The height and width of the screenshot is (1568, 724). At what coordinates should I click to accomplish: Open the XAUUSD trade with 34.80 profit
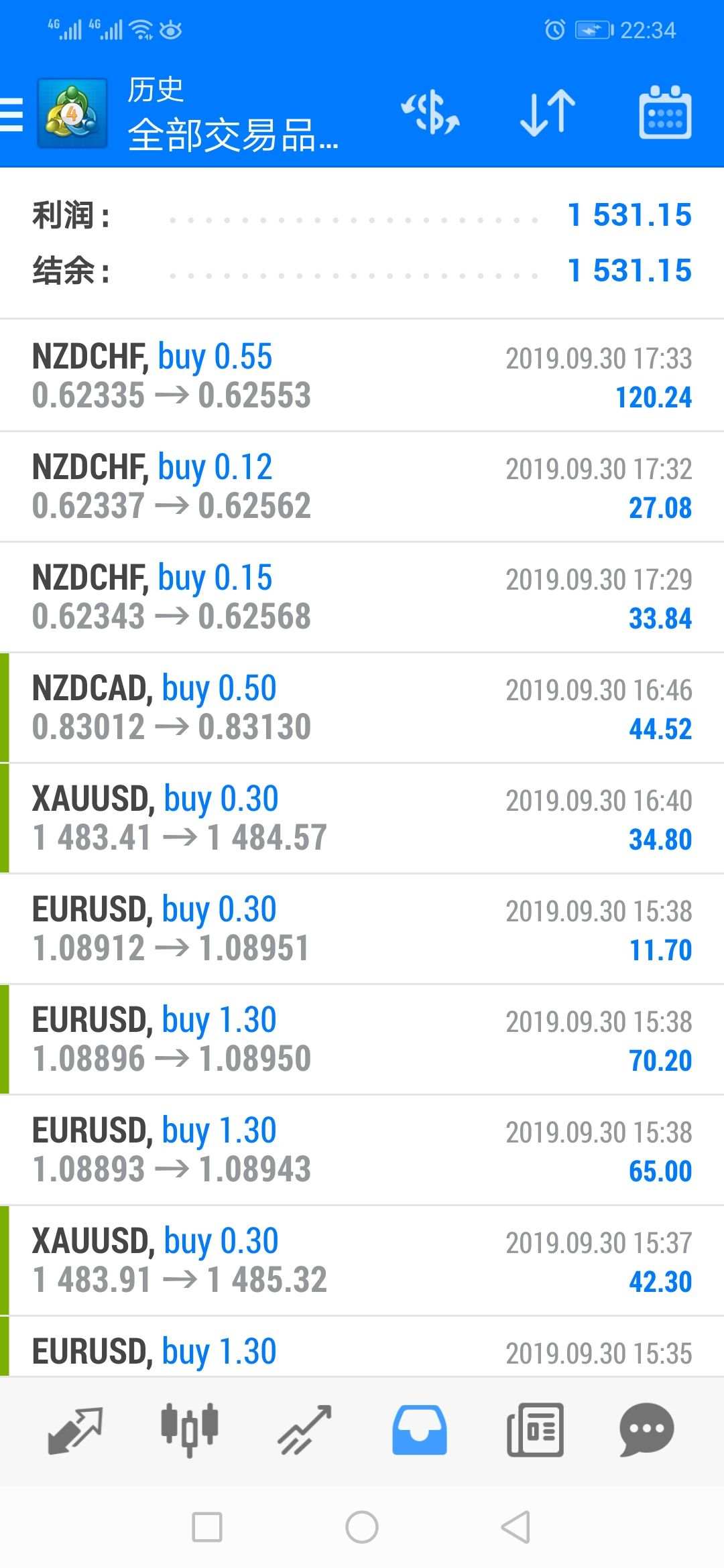click(362, 818)
